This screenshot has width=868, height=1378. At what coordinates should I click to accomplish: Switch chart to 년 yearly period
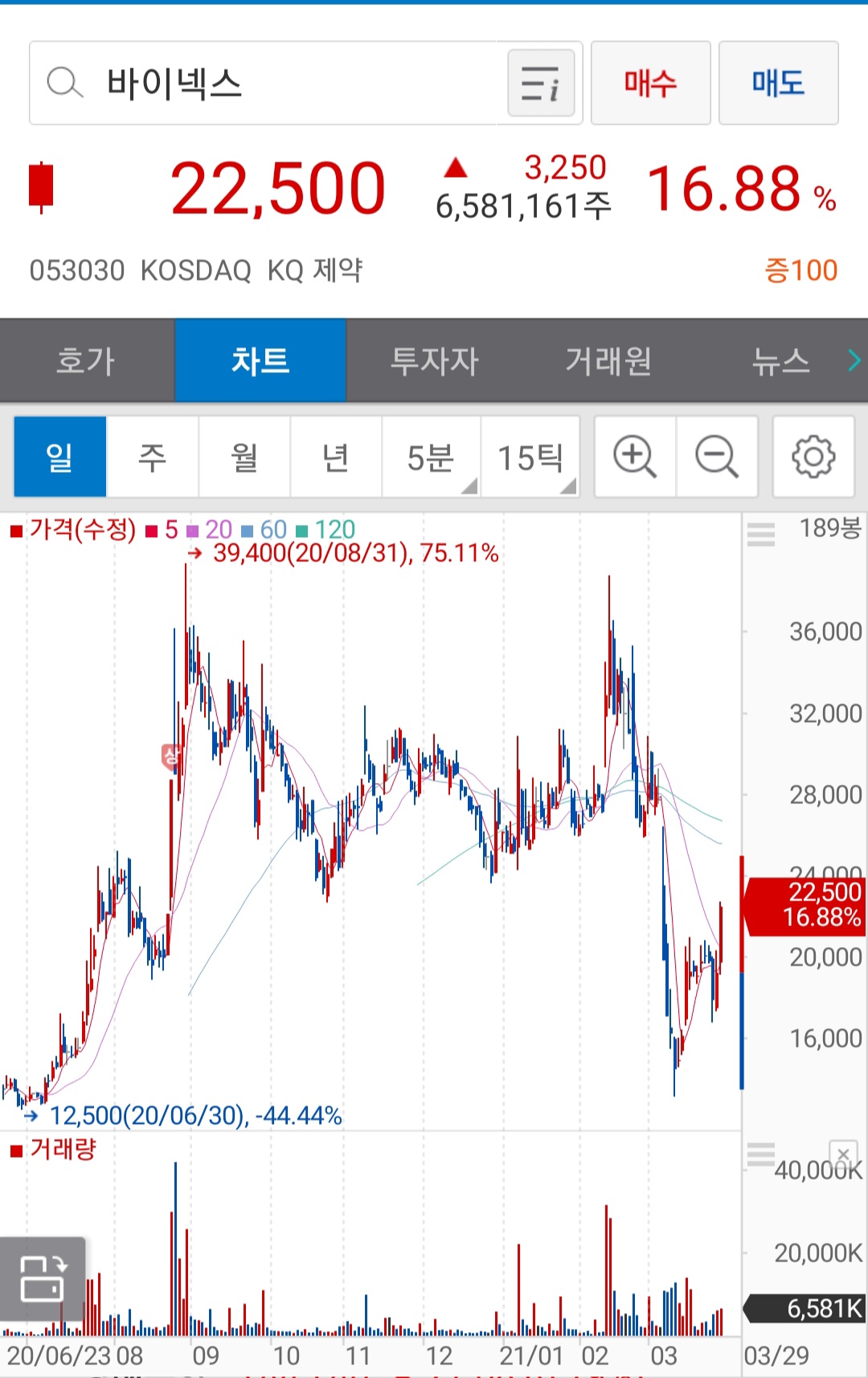(x=336, y=457)
